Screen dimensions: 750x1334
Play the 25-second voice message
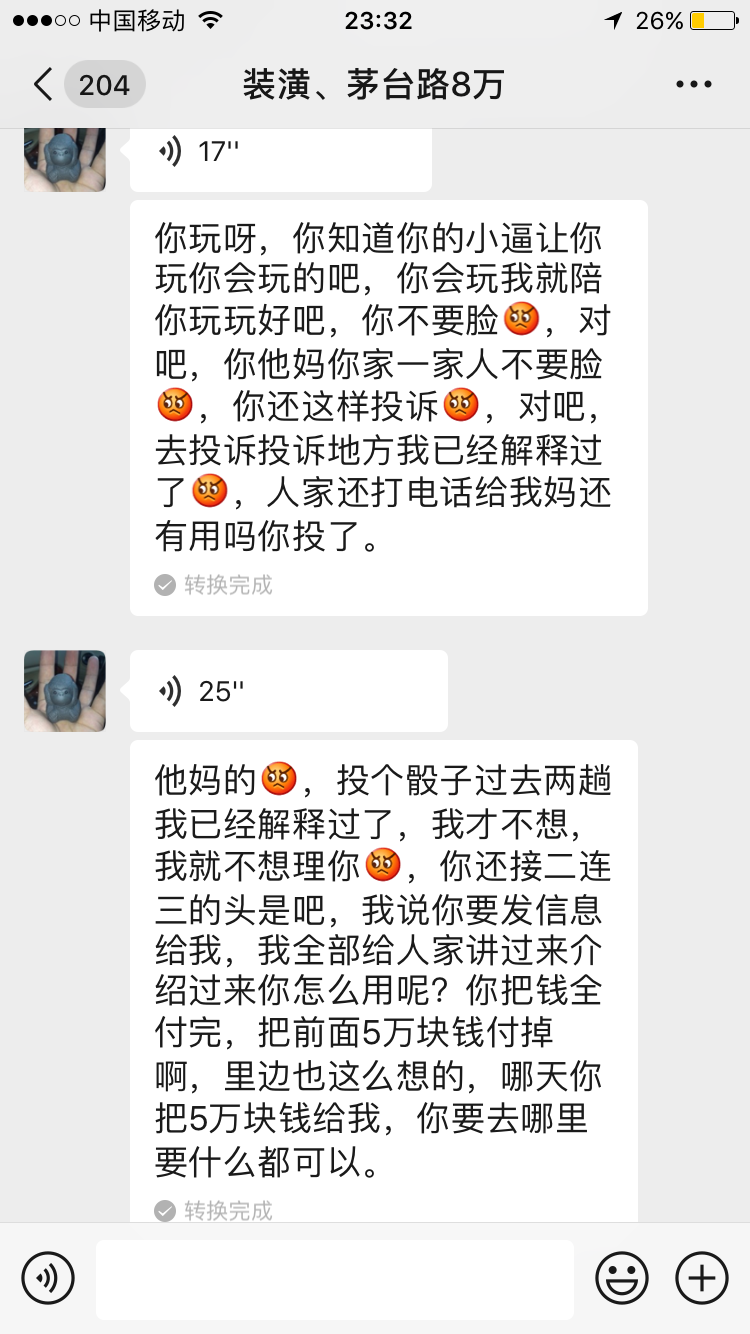(288, 691)
